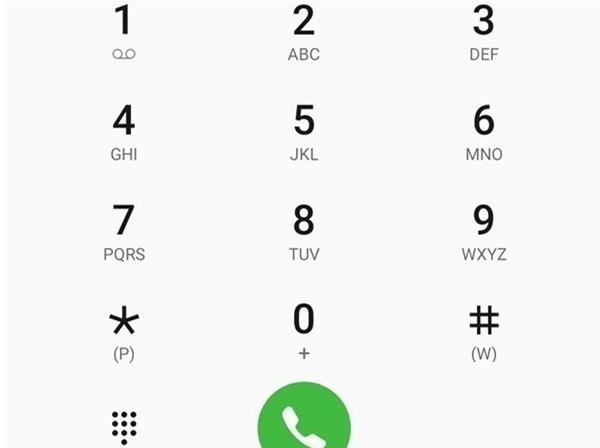
Task: Tap the 2 ABC key
Action: click(303, 31)
